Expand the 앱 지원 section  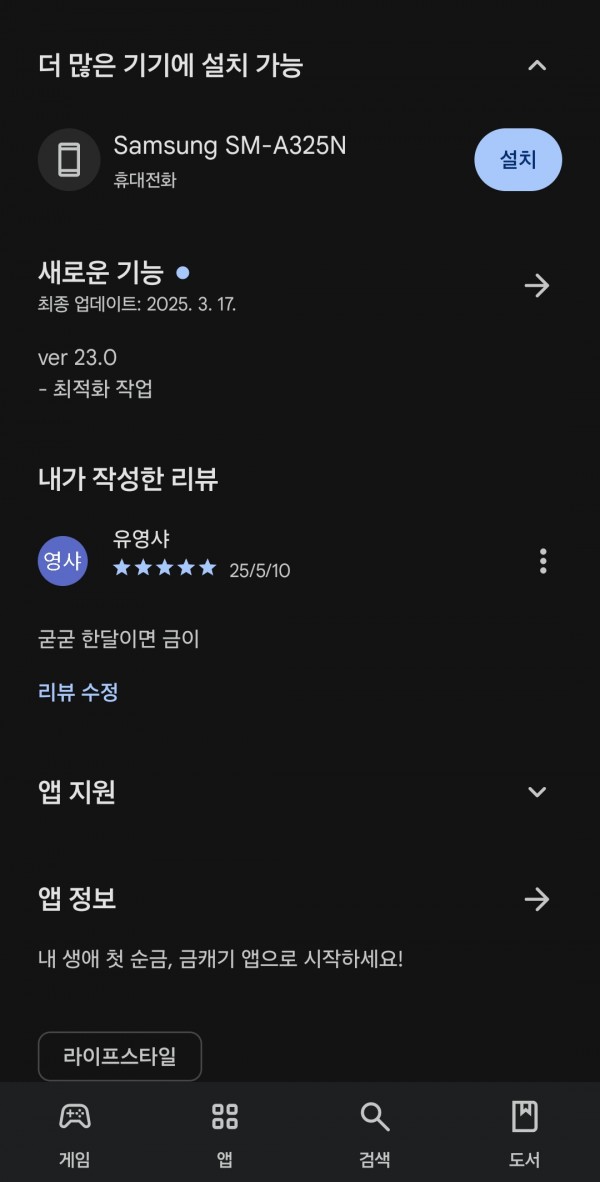(536, 792)
